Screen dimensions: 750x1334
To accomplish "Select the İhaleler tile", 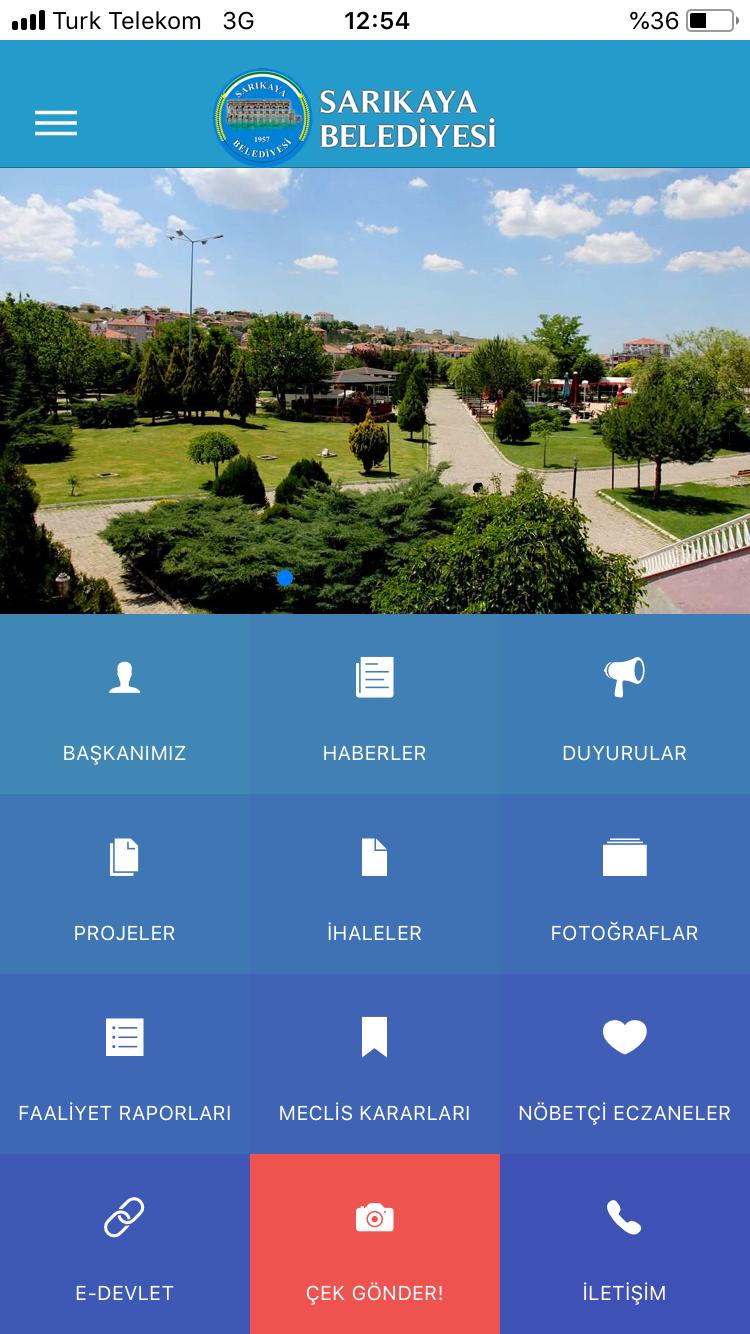I will tap(375, 884).
